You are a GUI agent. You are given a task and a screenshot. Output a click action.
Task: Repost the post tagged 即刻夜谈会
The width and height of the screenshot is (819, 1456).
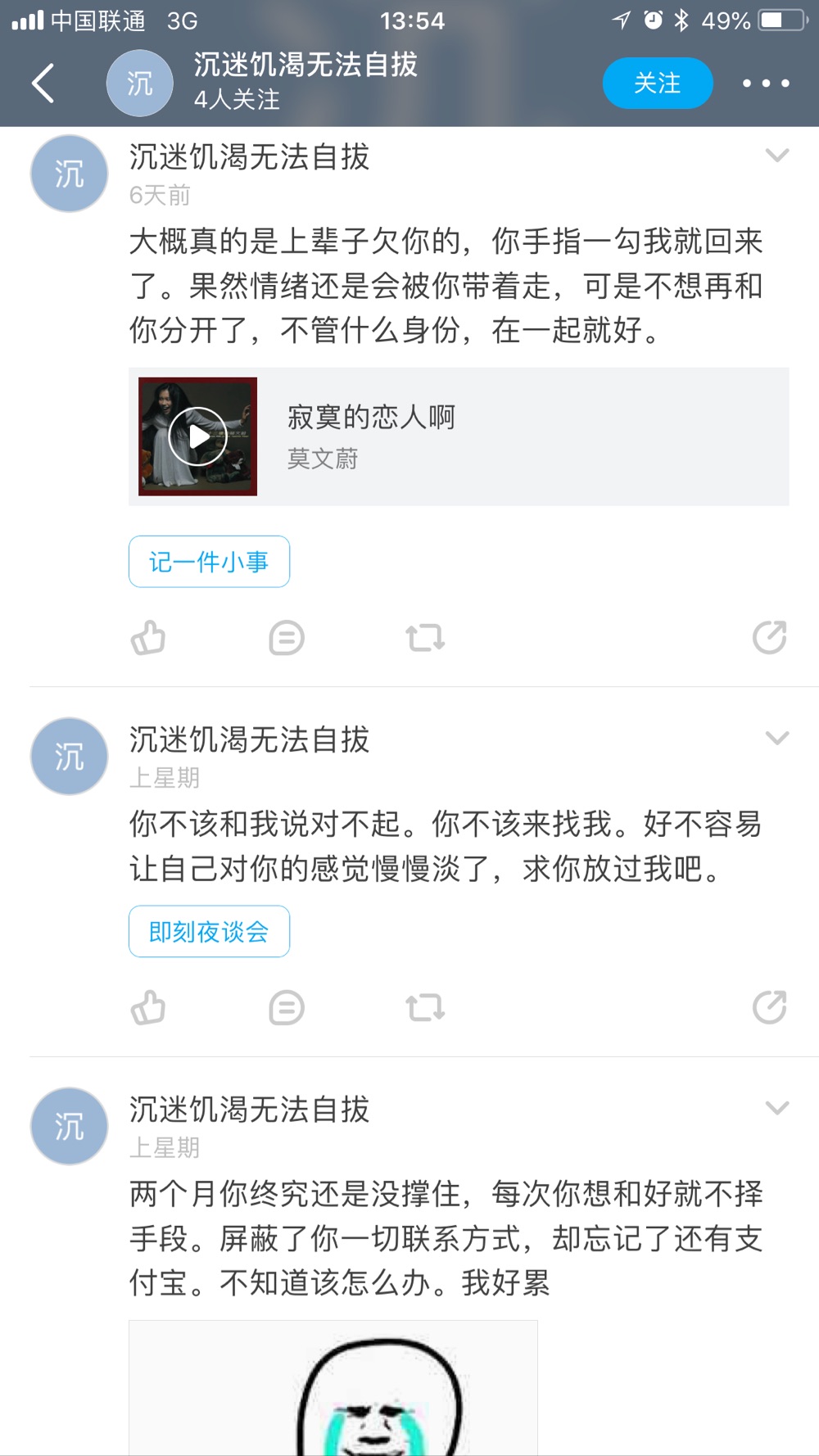click(x=425, y=1008)
